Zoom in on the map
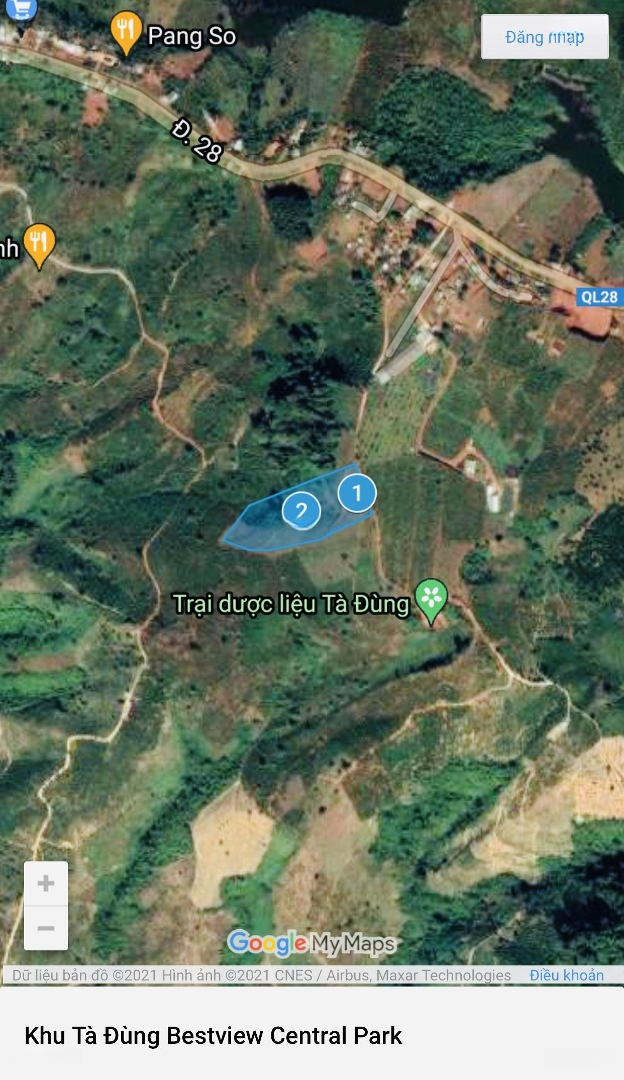 coord(46,883)
